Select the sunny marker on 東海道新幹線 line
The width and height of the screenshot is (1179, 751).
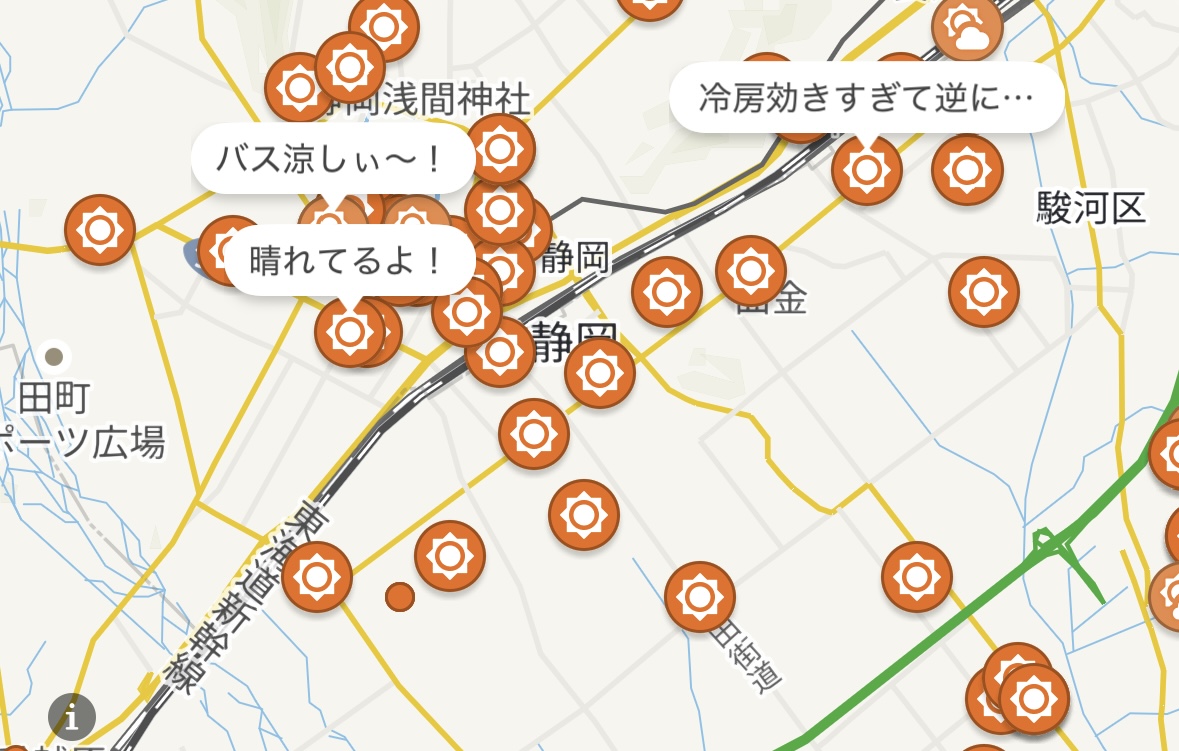317,577
